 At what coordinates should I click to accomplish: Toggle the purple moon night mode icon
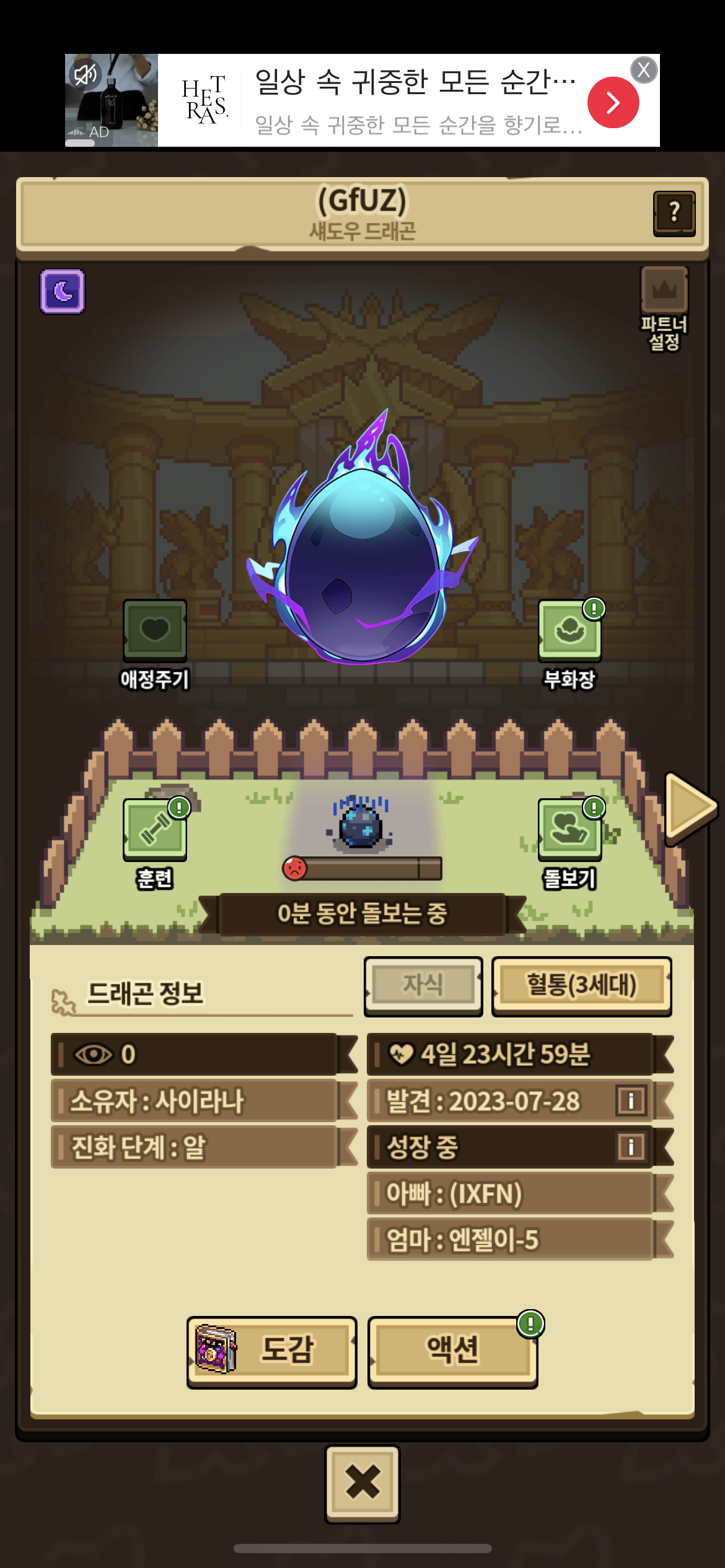(x=63, y=291)
